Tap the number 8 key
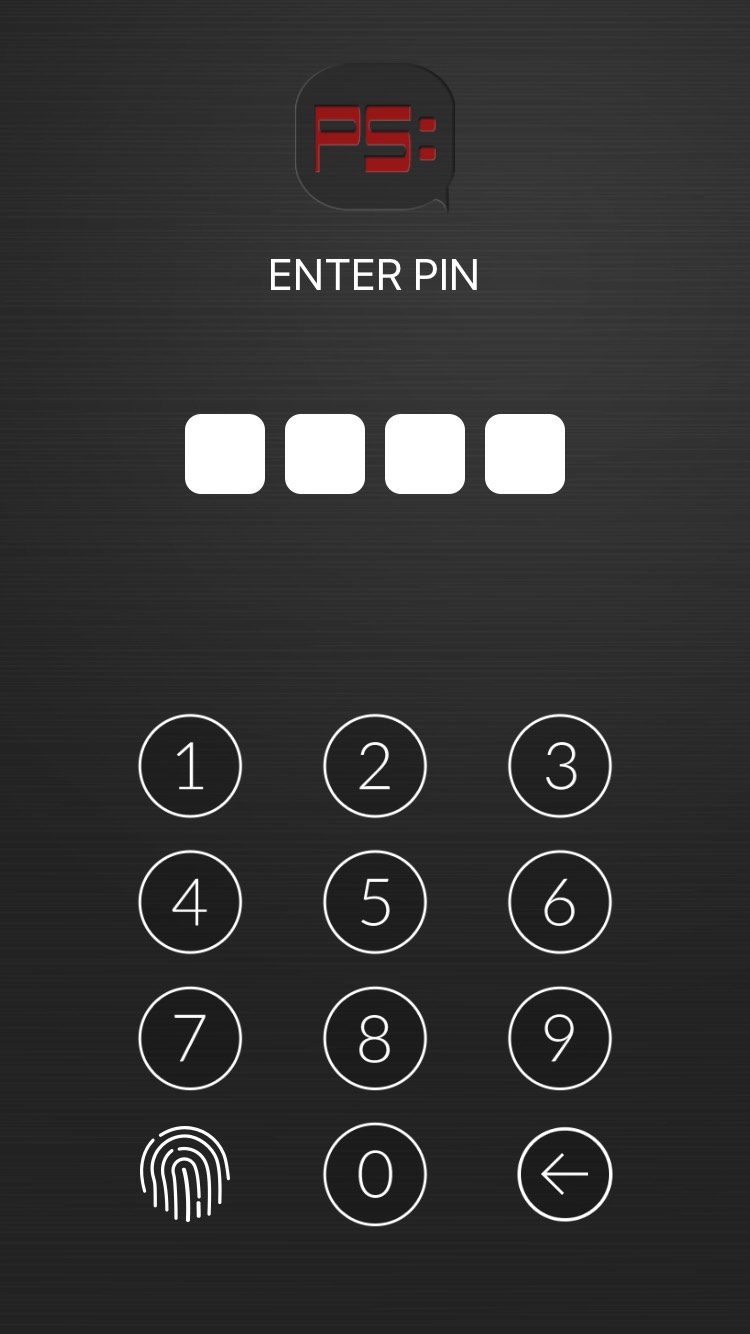 (x=375, y=1038)
